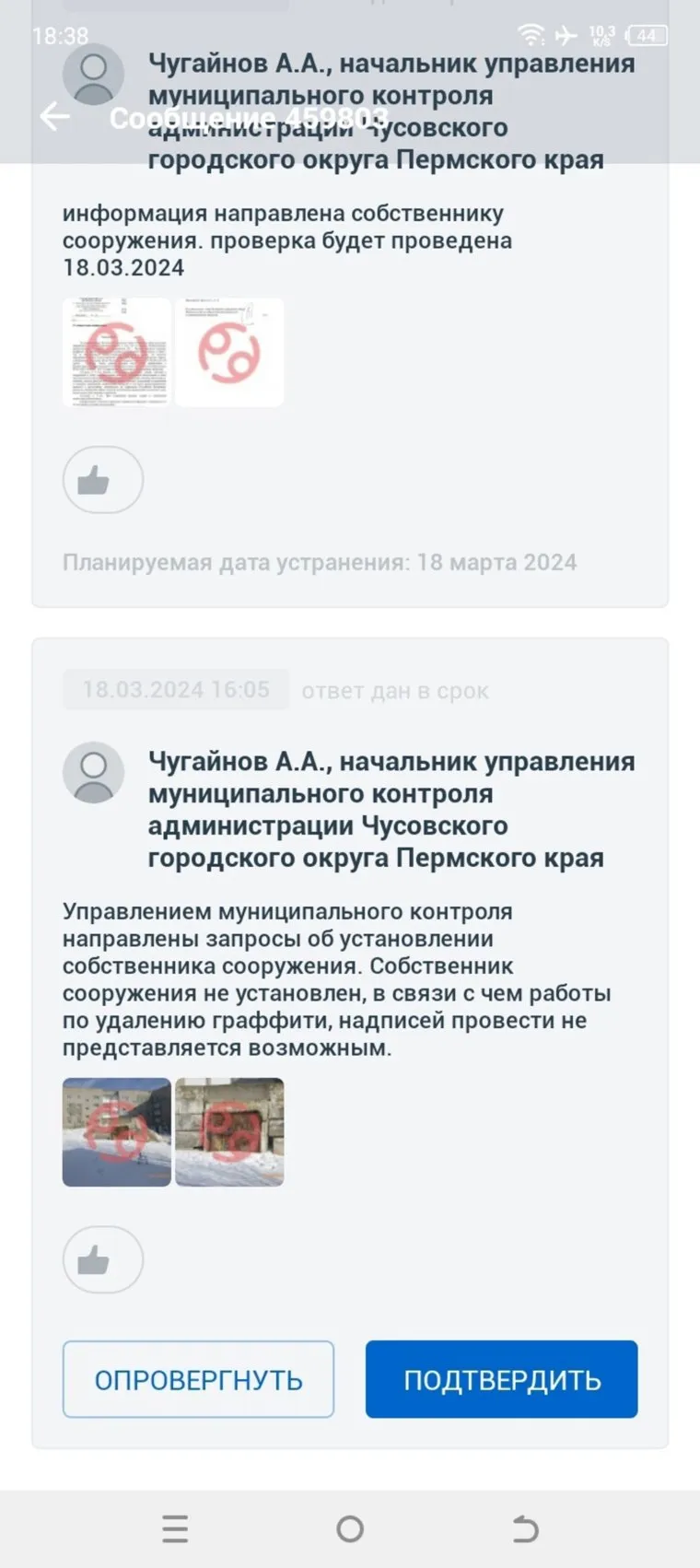
Task: Like the reply about unidentified owner
Action: 102,1259
